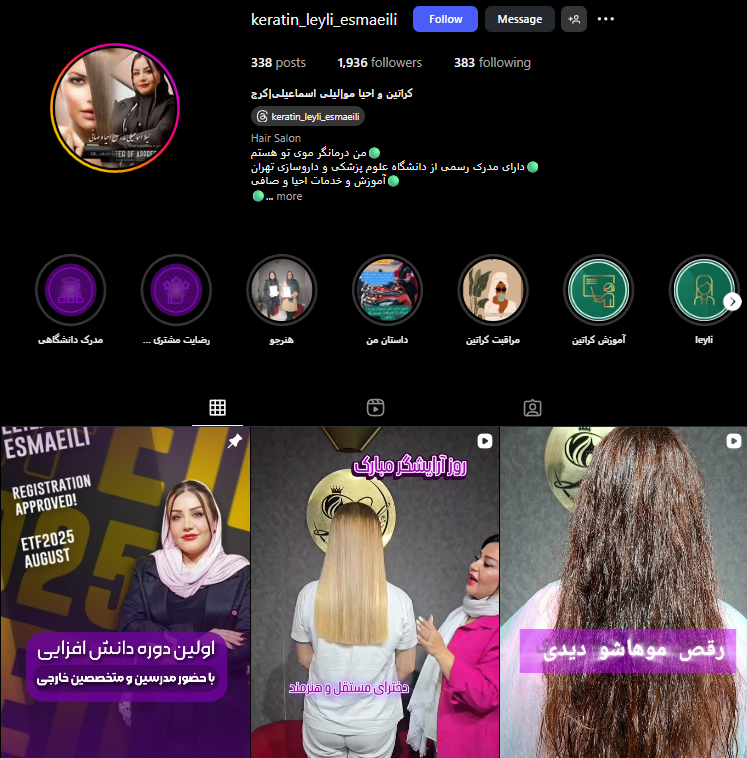The height and width of the screenshot is (758, 747).
Task: Open the داستان من highlight
Action: (387, 290)
